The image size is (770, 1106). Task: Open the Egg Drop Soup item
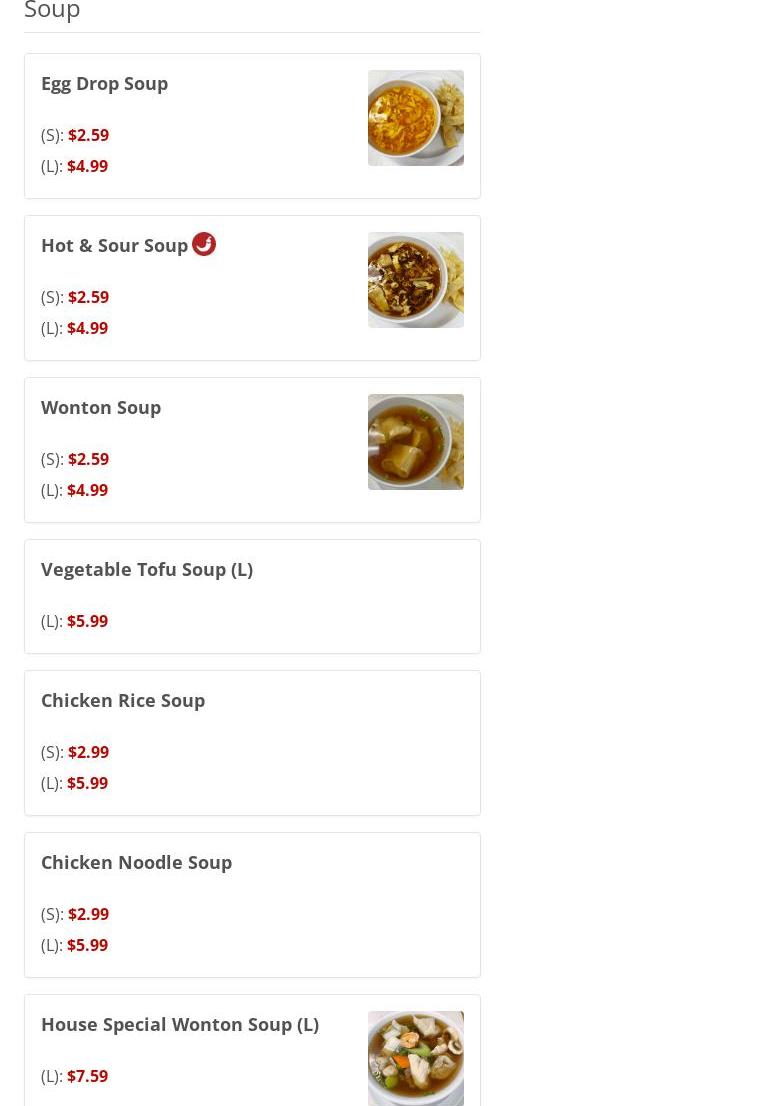pyautogui.click(x=104, y=84)
